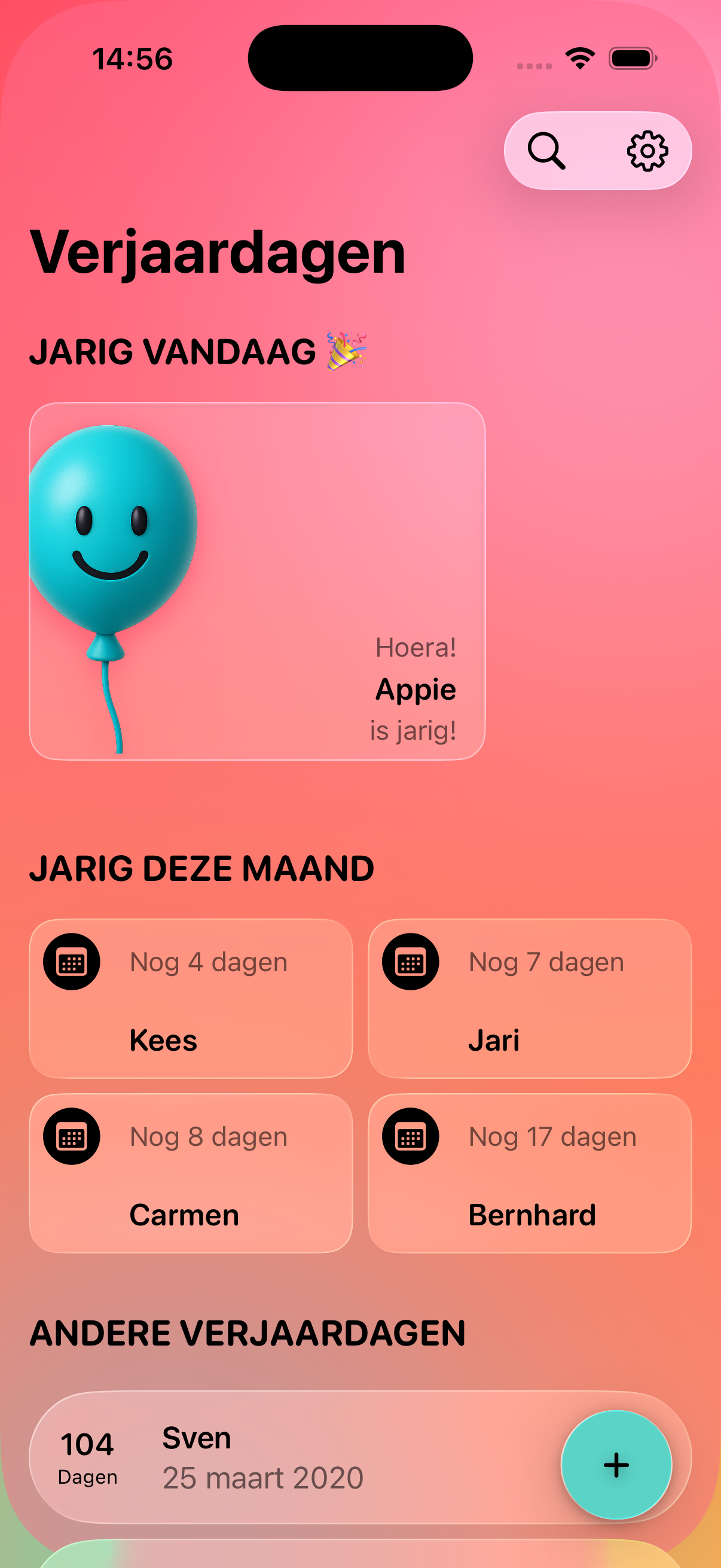Click the calendar icon on Bernhard's card
The image size is (721, 1568).
click(410, 1135)
